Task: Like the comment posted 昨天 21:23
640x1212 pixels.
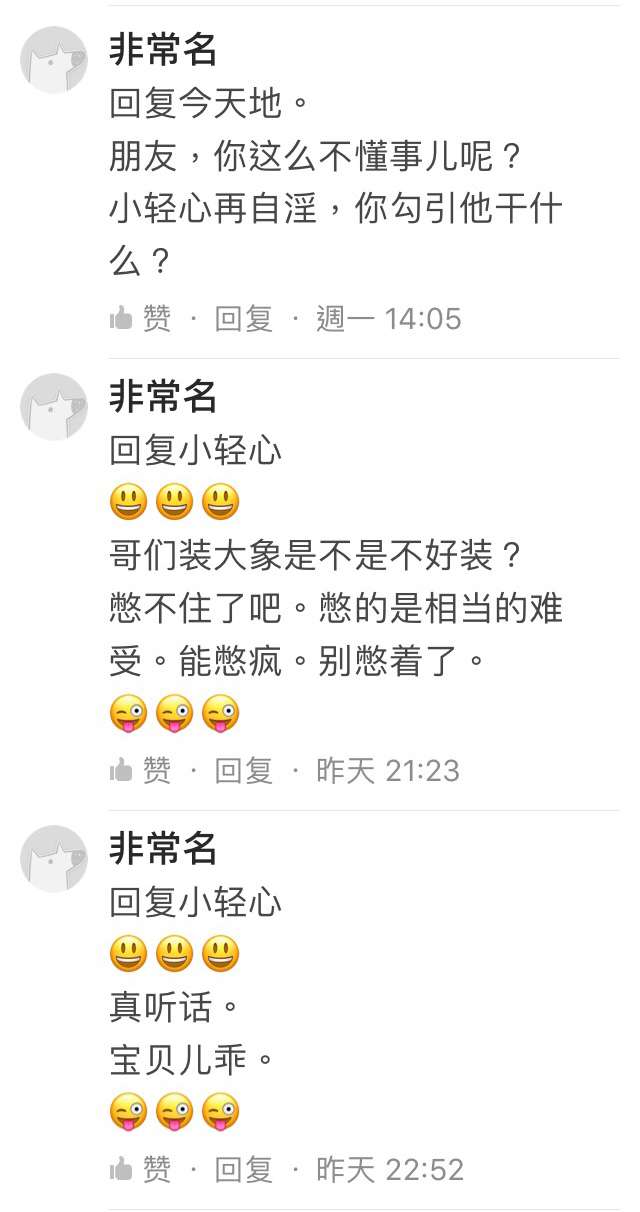Action: pos(140,770)
